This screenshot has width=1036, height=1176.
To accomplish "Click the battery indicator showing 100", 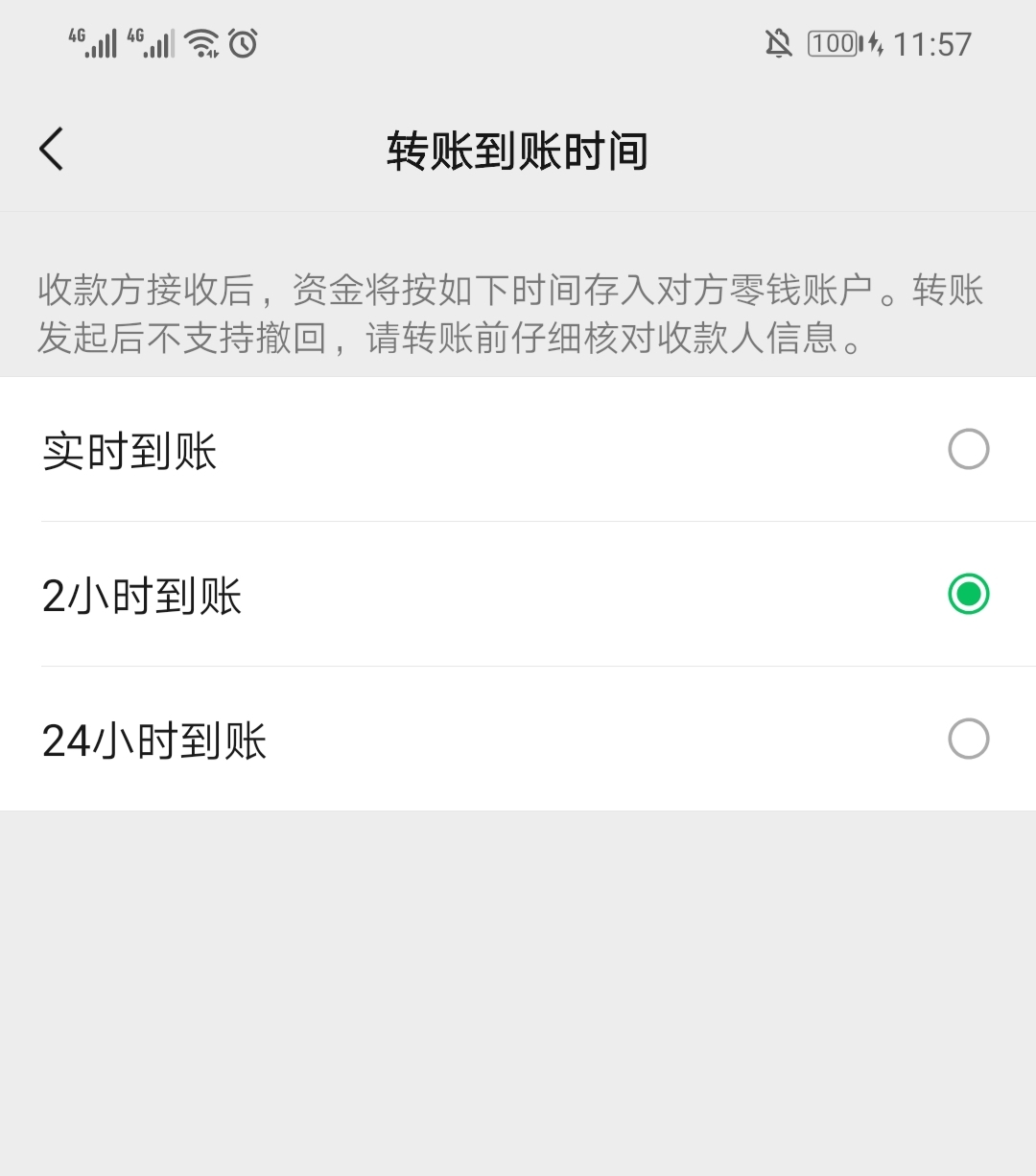I will pos(833,42).
